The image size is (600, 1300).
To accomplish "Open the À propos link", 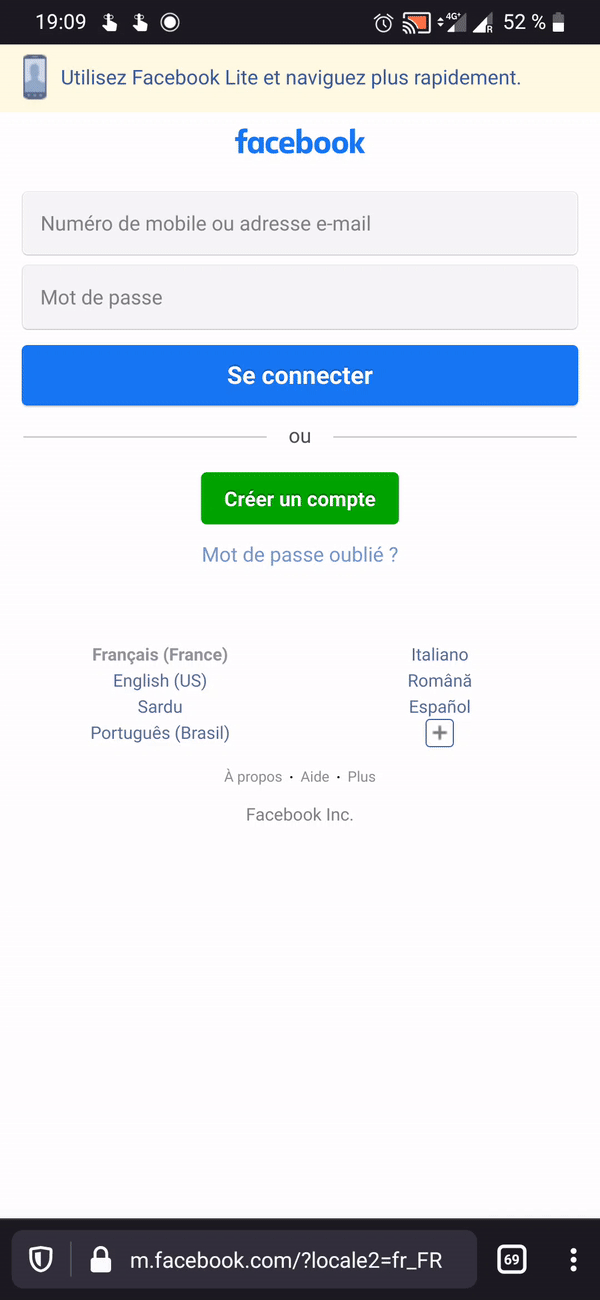I will 253,777.
